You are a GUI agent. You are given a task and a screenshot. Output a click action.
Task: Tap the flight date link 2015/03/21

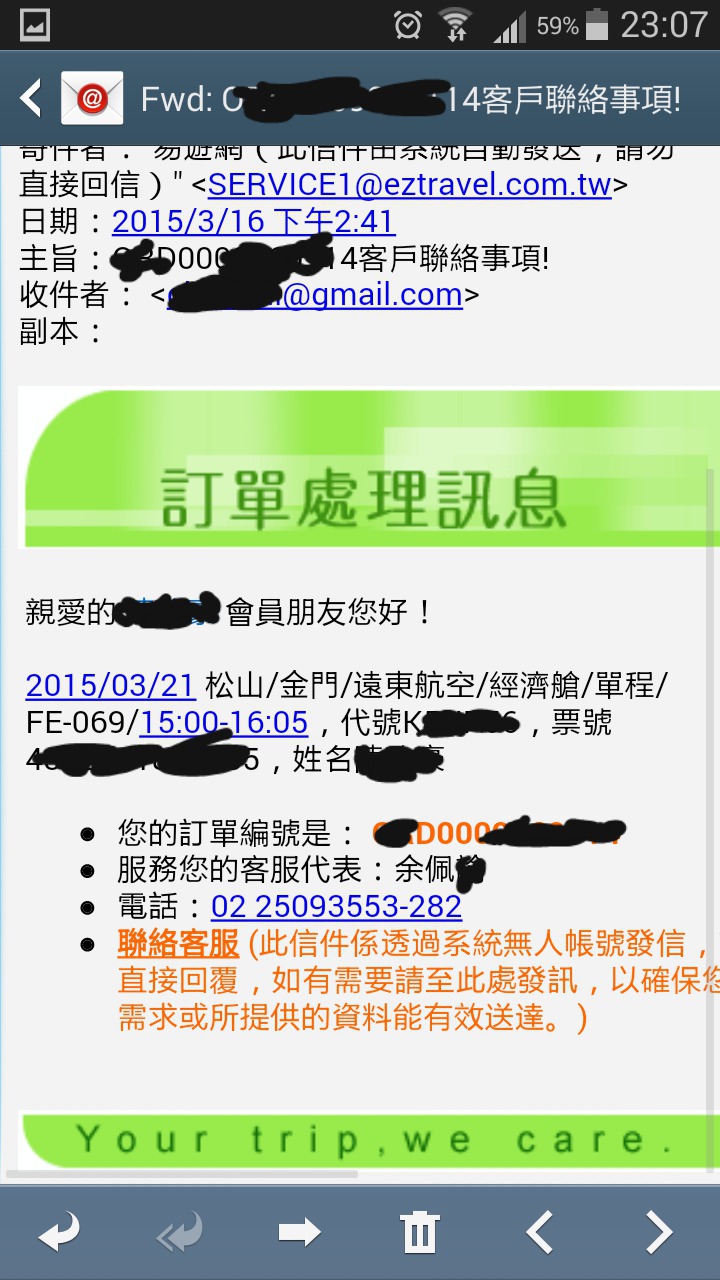110,686
